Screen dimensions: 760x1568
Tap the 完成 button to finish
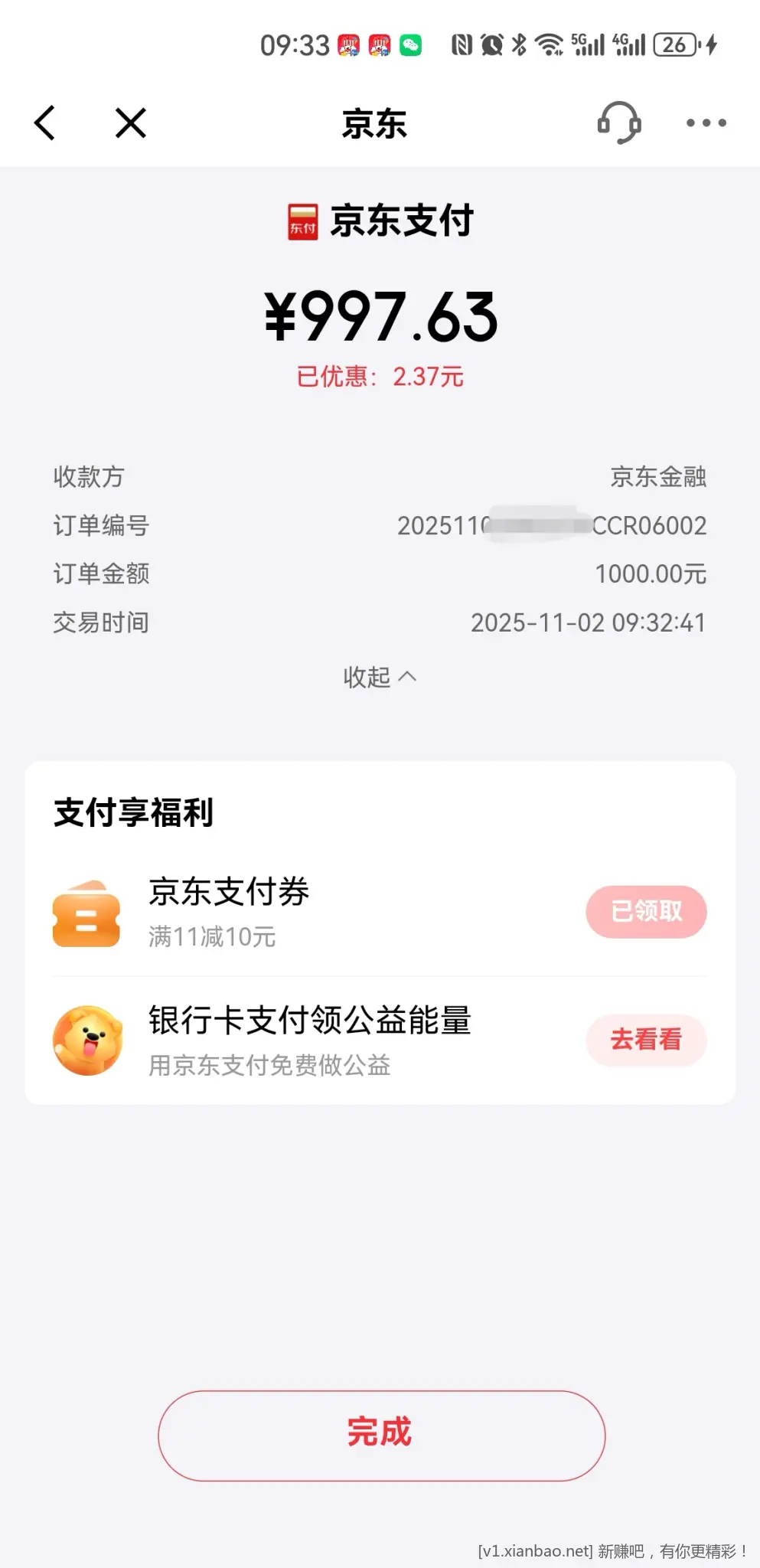click(x=380, y=1436)
